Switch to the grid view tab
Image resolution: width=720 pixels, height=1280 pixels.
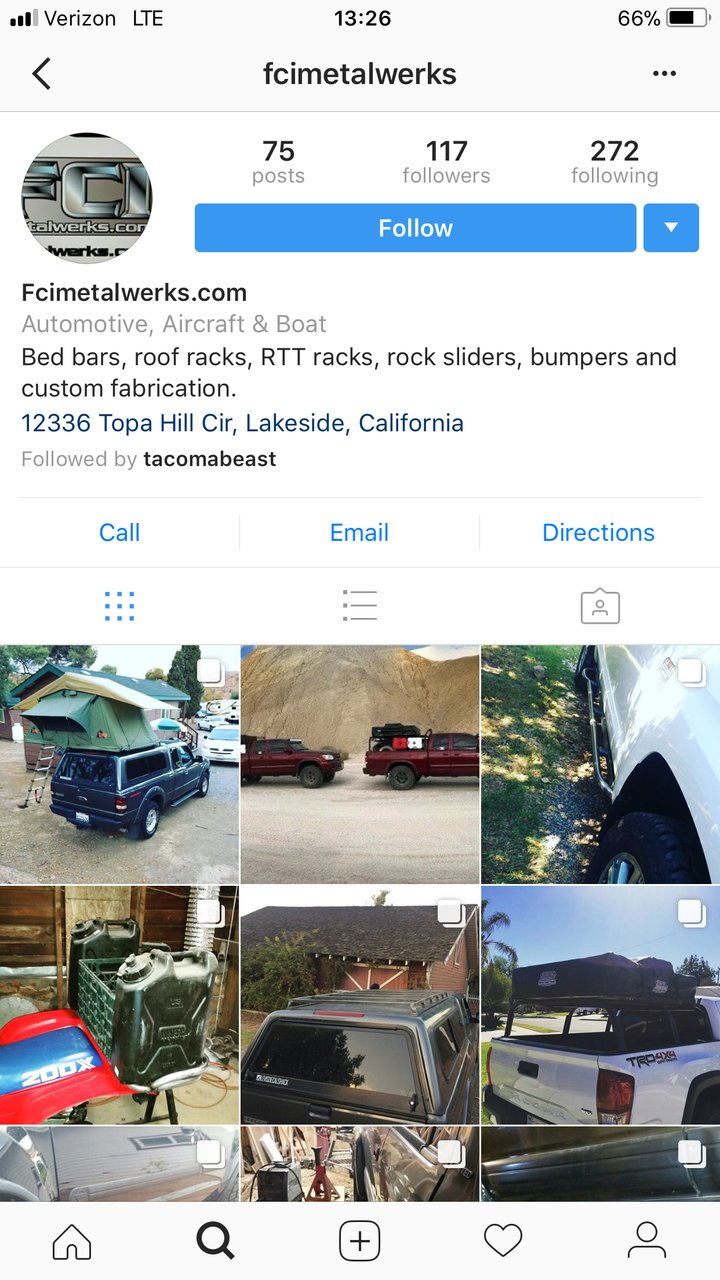(x=119, y=606)
